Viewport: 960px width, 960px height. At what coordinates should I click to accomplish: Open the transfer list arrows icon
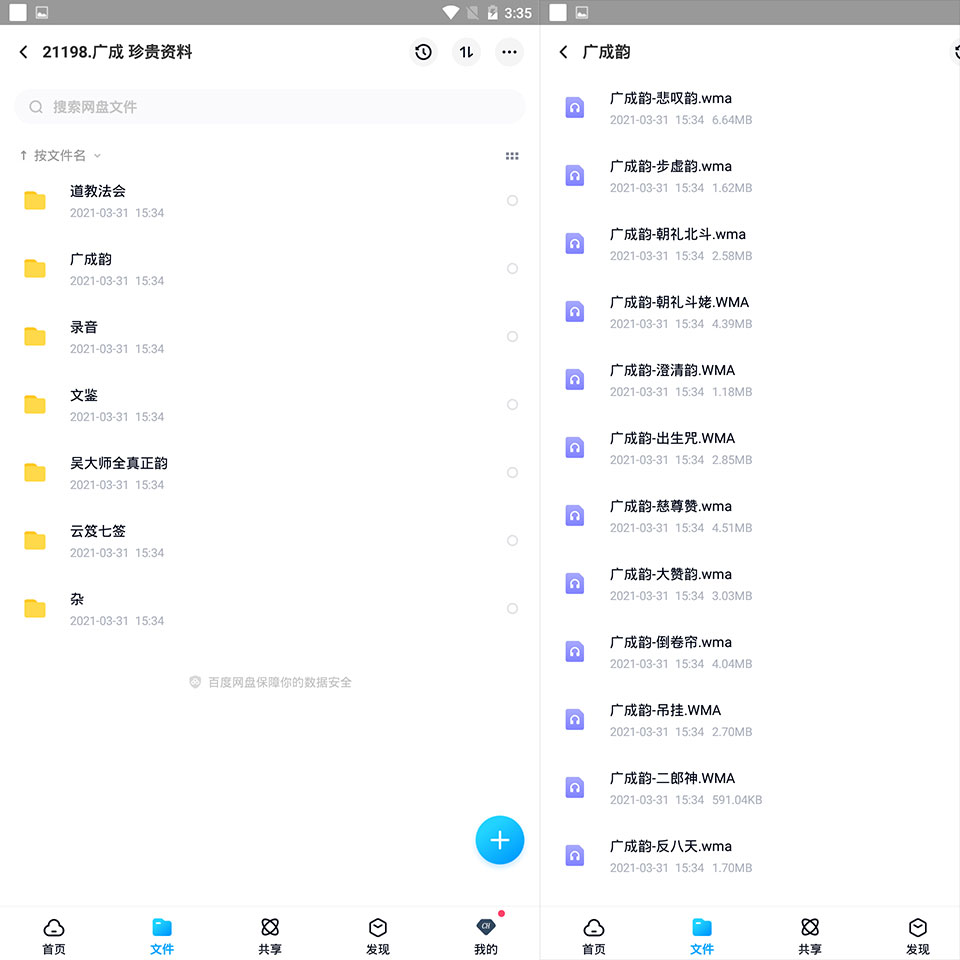click(x=467, y=52)
